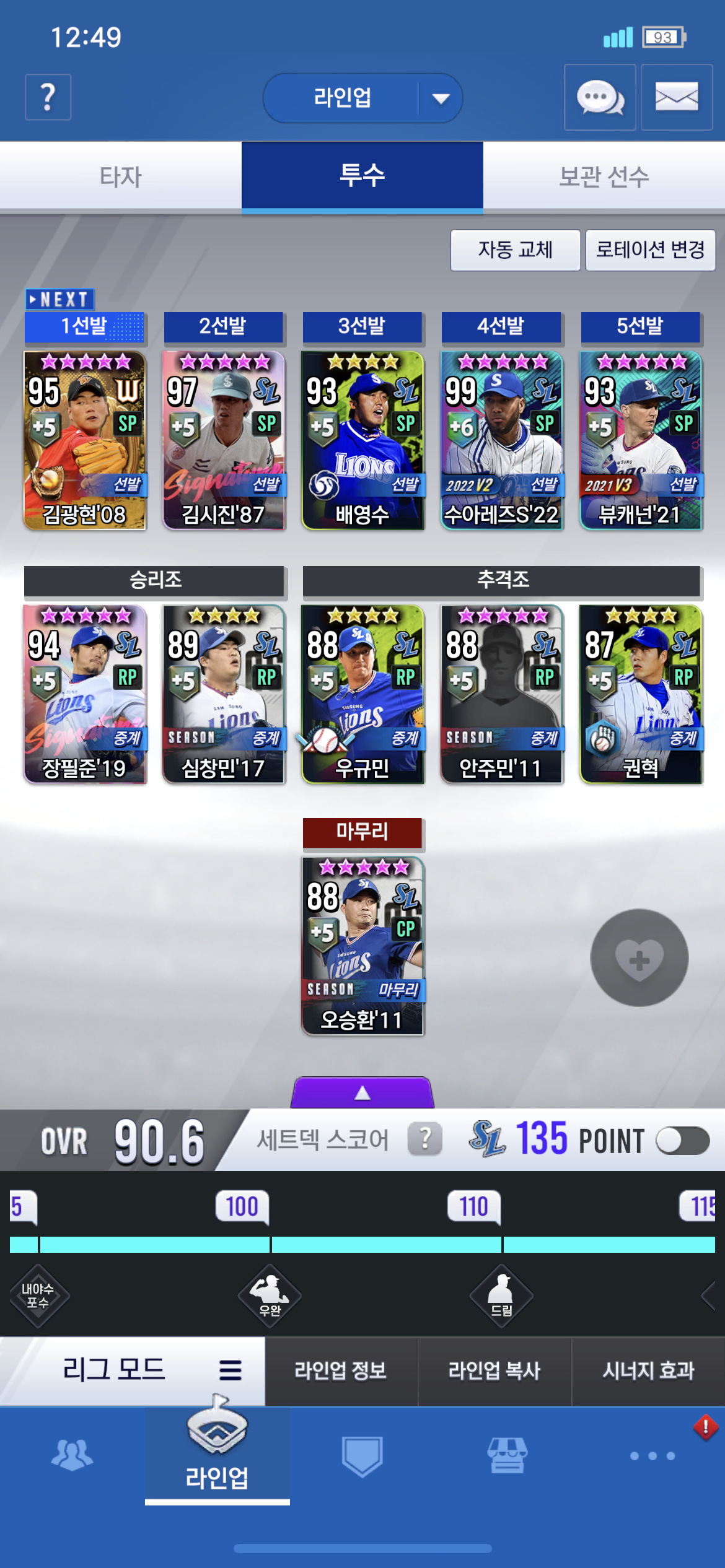The image size is (725, 1568).
Task: Open the help question mark
Action: point(48,97)
